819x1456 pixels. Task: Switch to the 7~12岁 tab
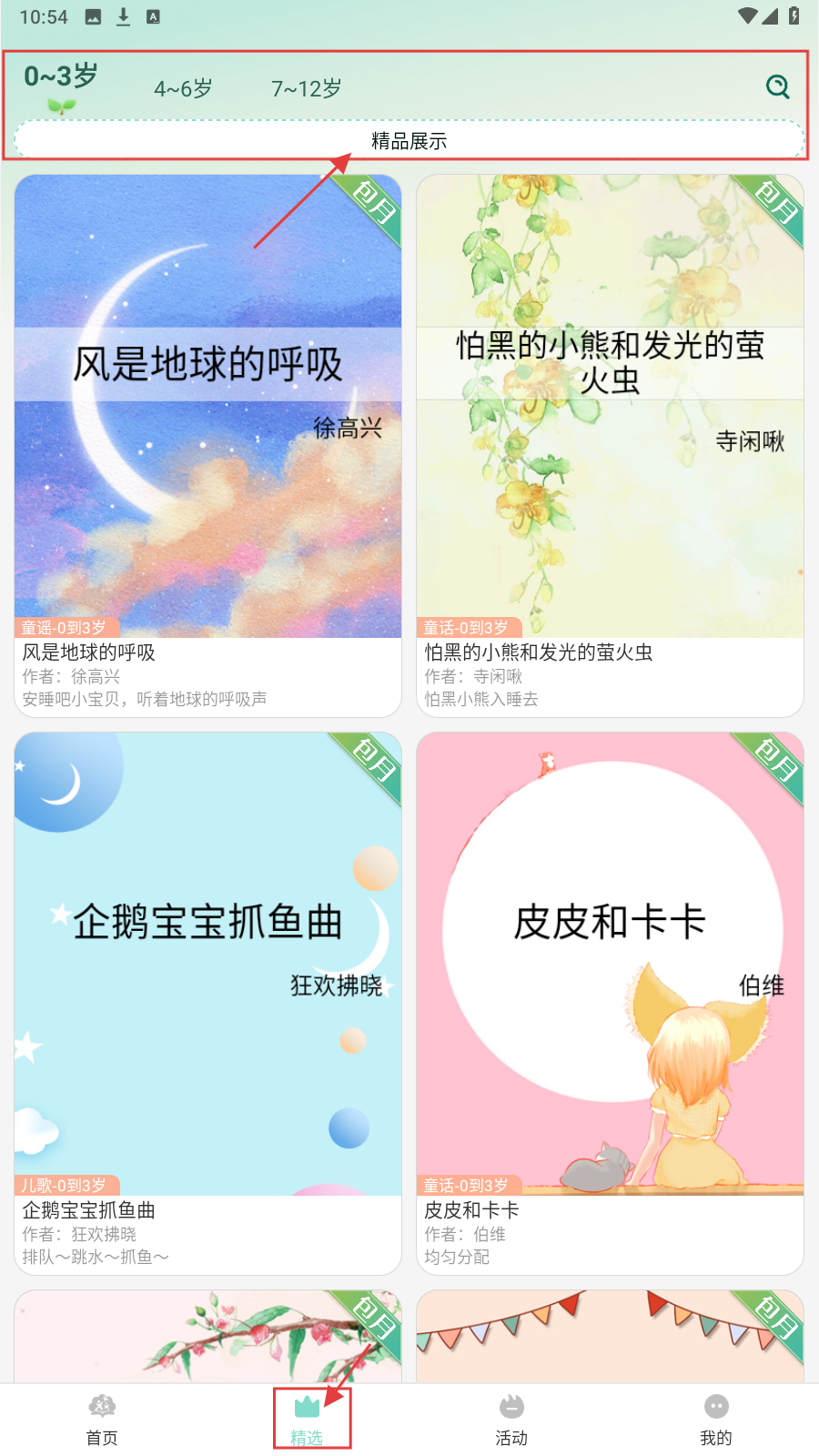(307, 89)
